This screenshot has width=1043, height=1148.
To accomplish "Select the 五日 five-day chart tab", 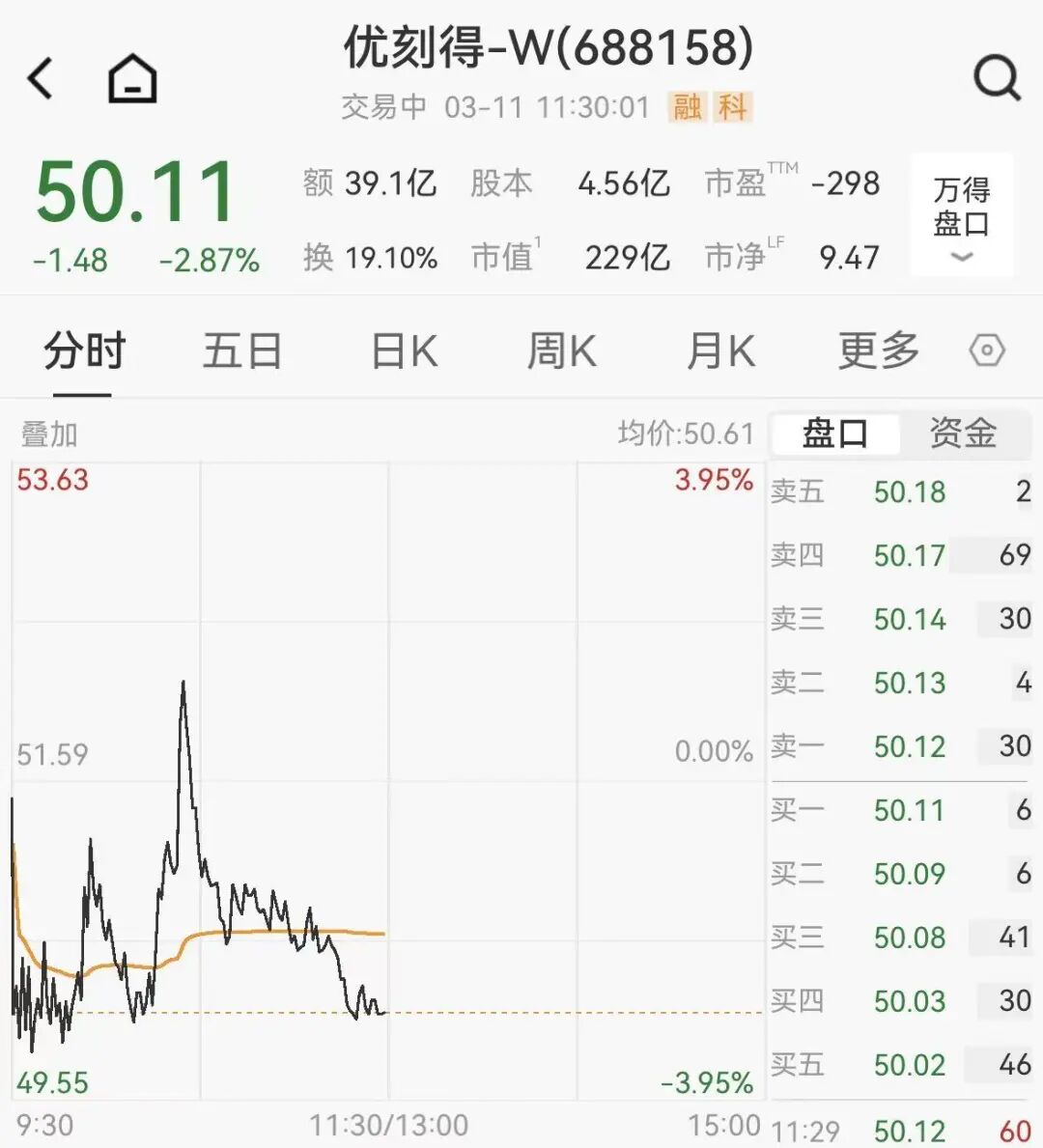I will tap(242, 351).
